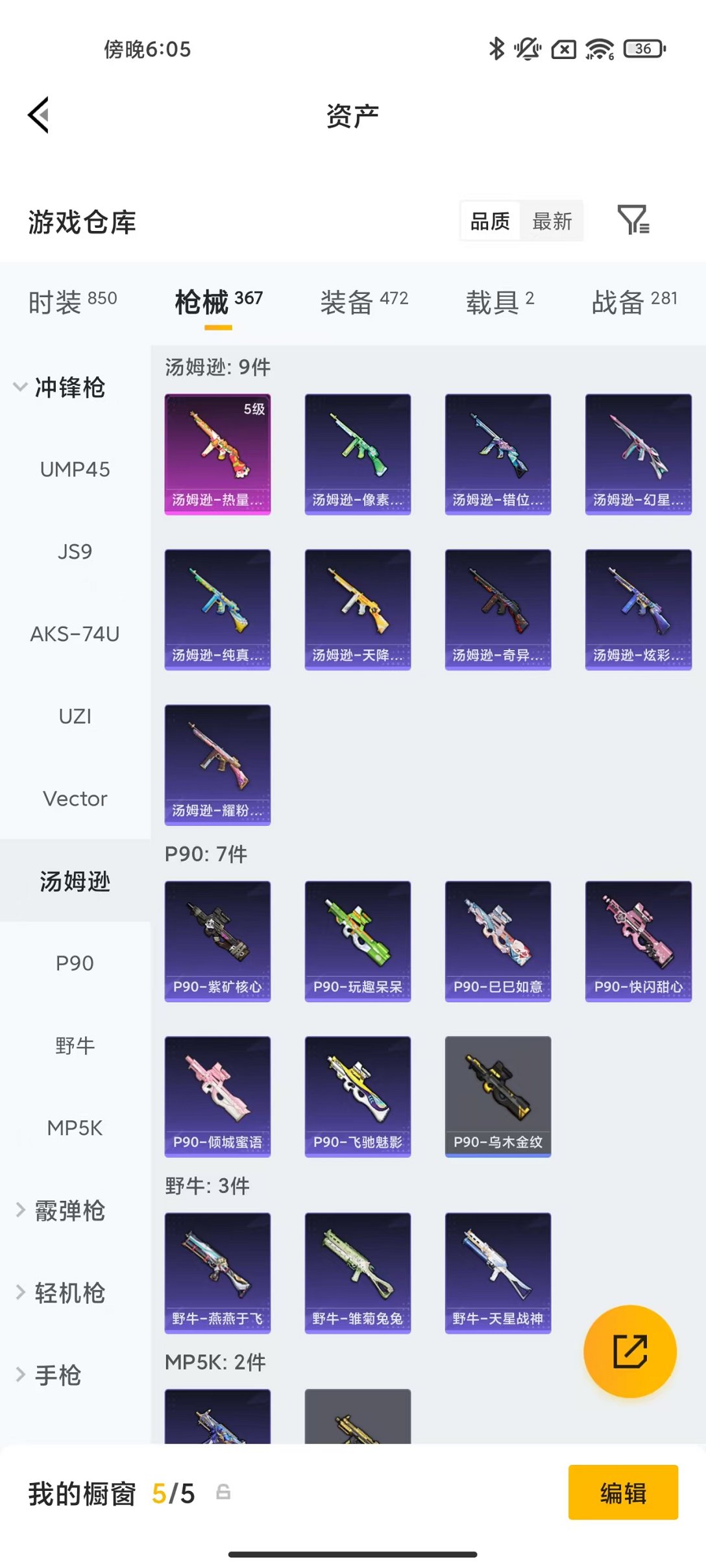Expand the 手枪 category
Screen dimensions: 706x1568
[49, 1375]
